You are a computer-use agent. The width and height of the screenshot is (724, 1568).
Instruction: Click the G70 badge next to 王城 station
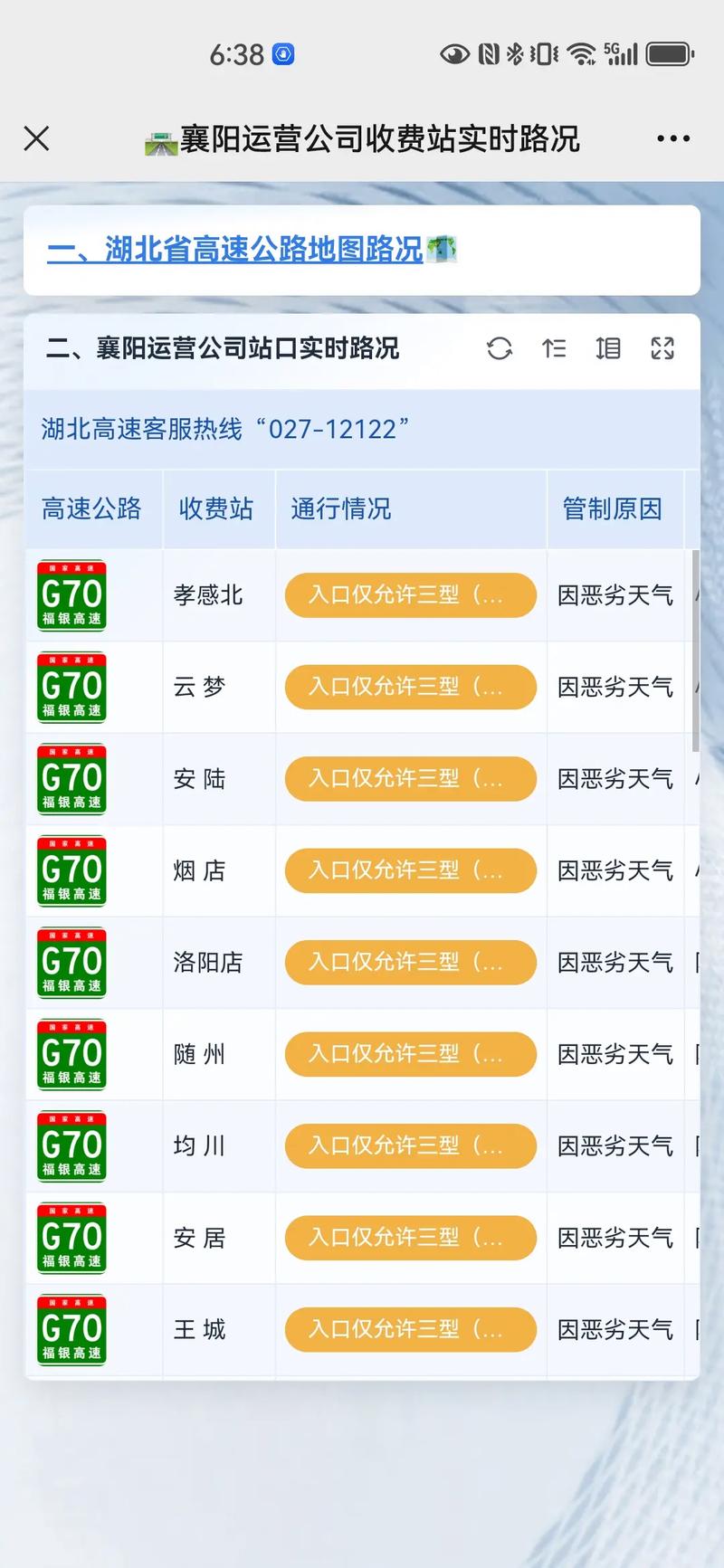click(x=71, y=1329)
